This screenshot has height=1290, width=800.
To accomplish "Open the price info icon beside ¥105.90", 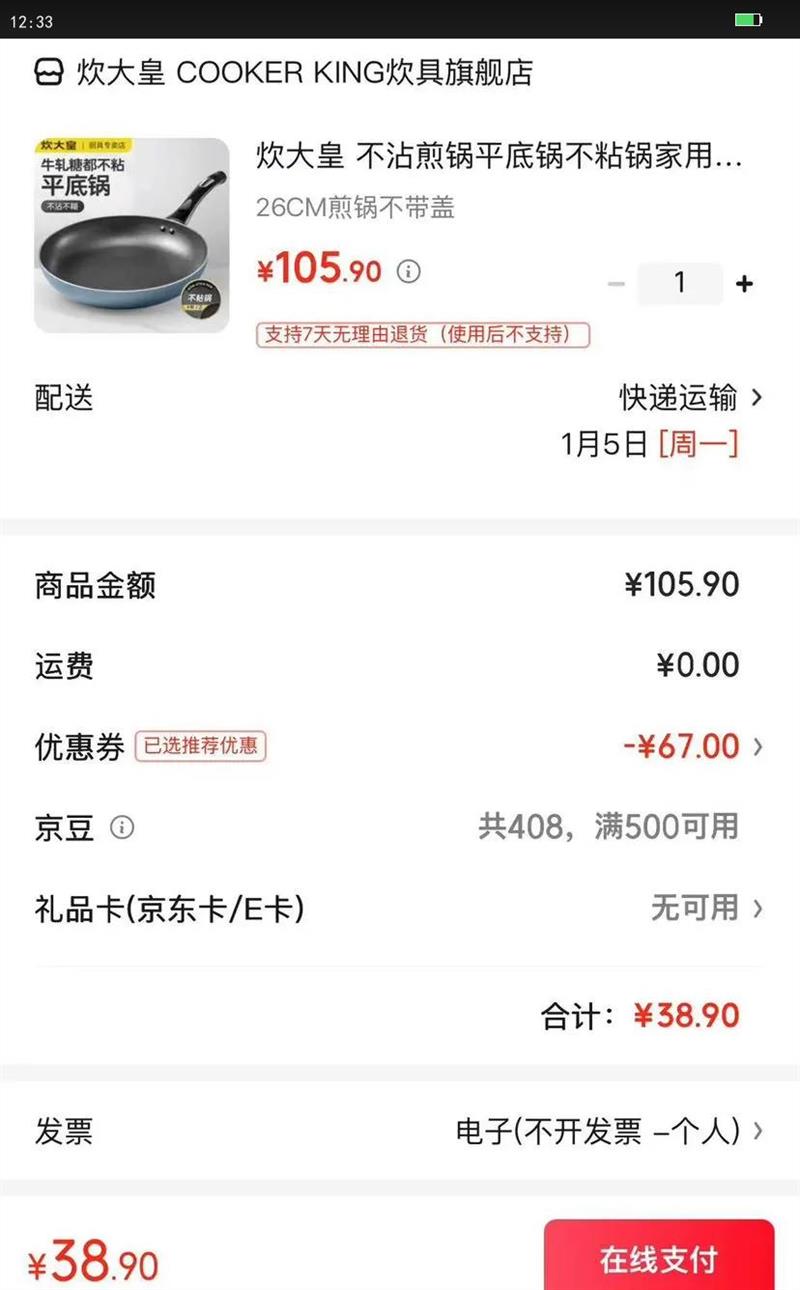I will coord(406,270).
